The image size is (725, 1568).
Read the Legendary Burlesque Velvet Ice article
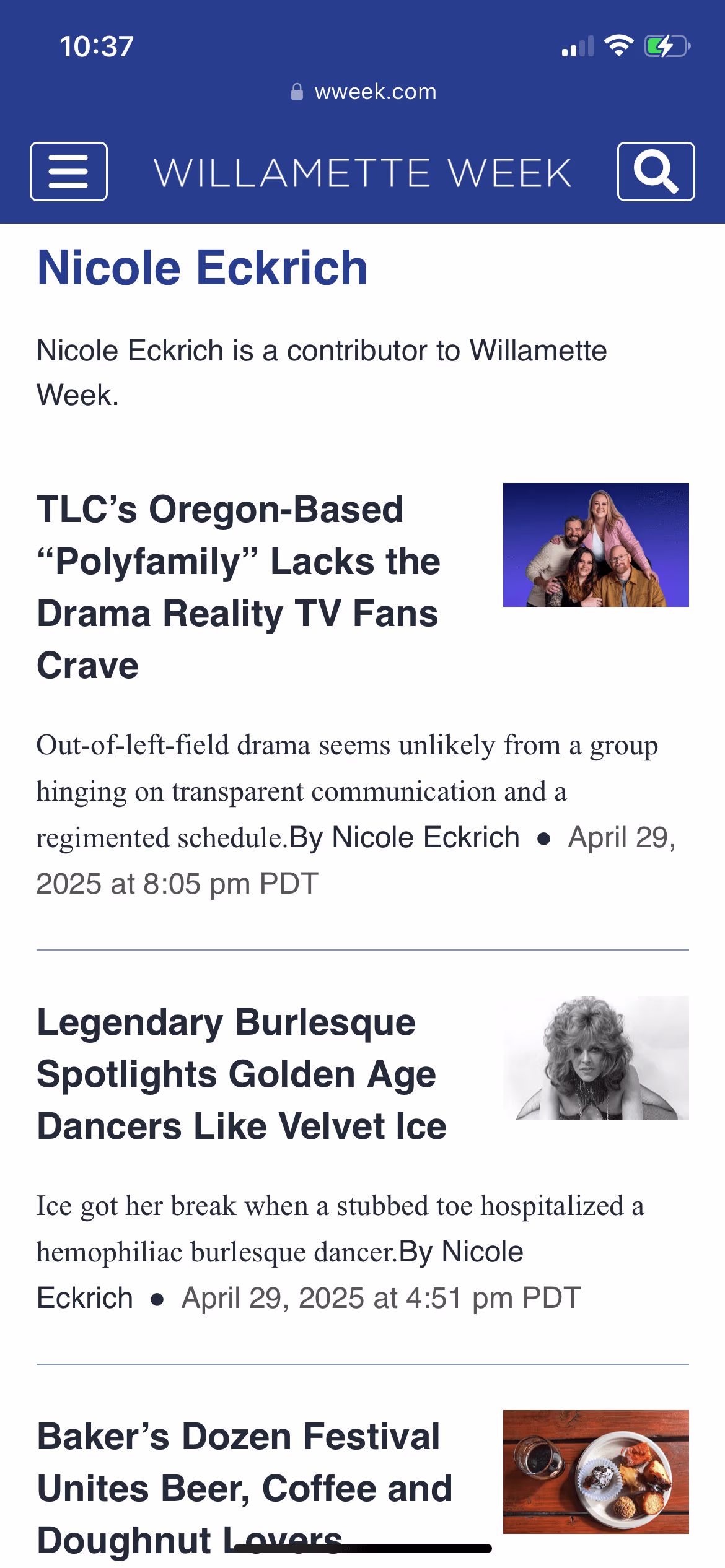point(242,1074)
